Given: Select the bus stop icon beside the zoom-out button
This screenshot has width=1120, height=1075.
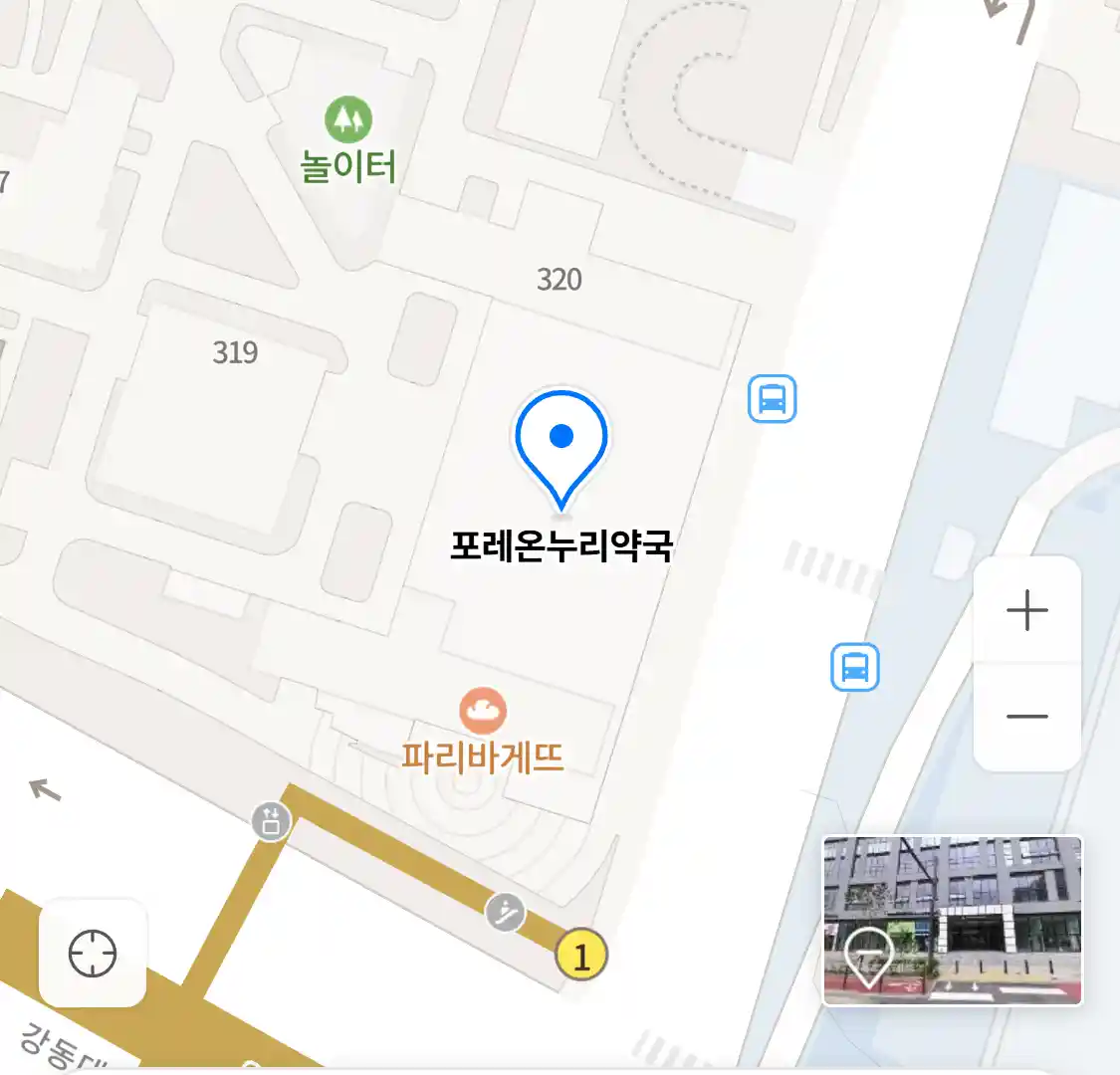Looking at the screenshot, I should coord(855,667).
